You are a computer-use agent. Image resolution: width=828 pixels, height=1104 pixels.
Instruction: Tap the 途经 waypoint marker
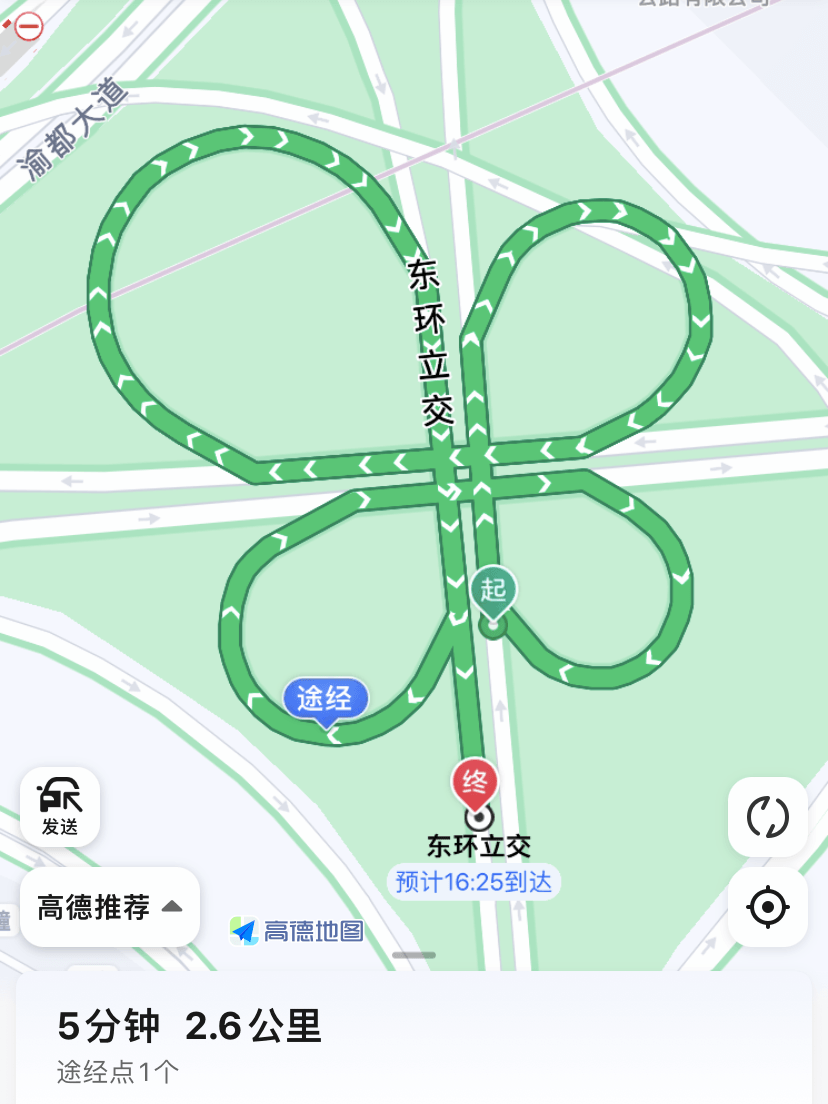(326, 699)
